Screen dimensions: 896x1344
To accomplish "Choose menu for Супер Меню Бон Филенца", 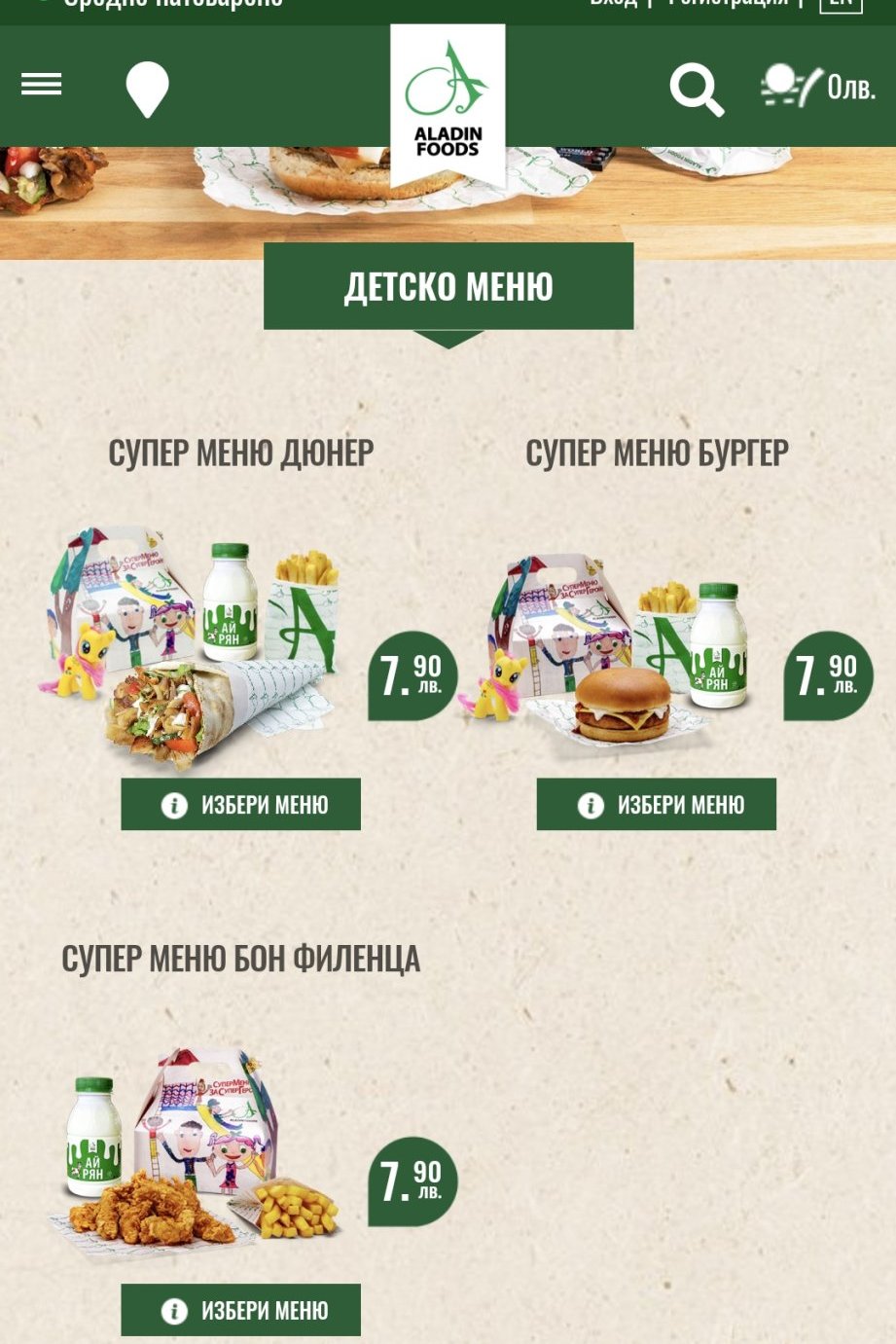I will pyautogui.click(x=240, y=1310).
